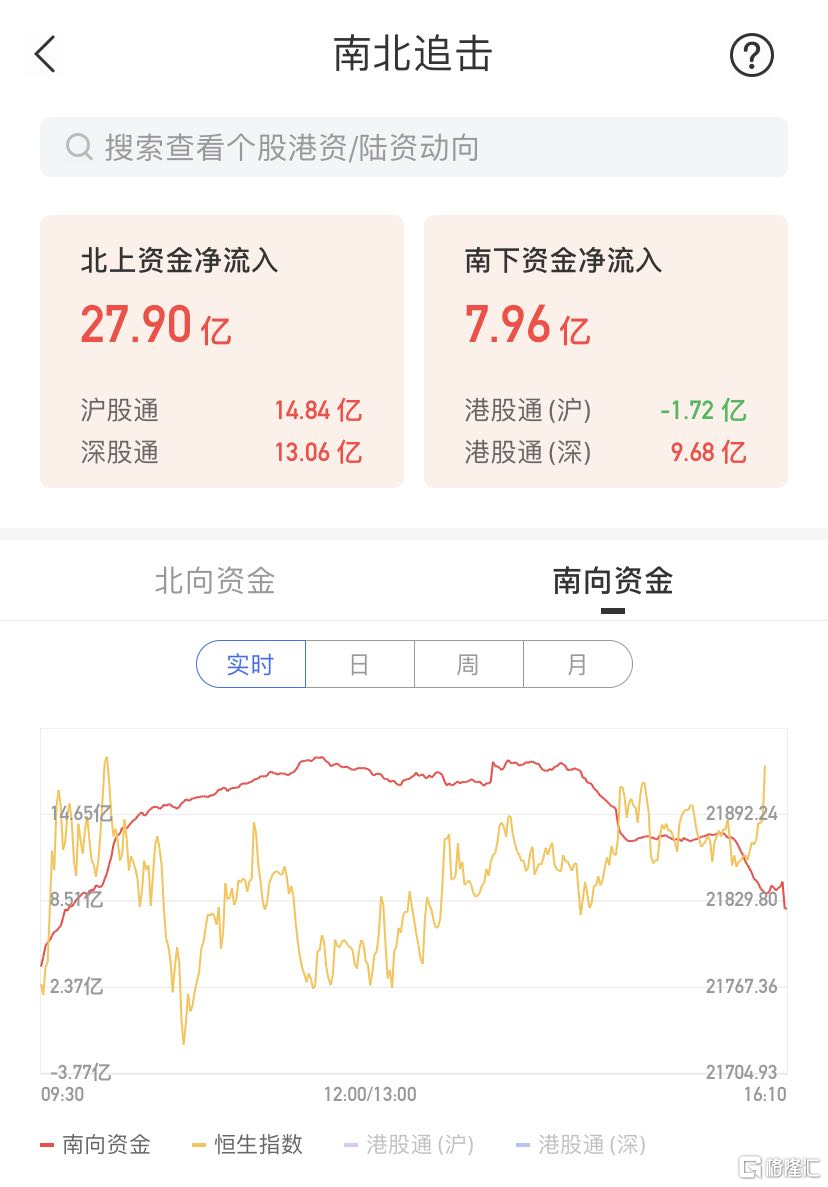
Task: Tap the 搜索查看个股港资/陆资动向 search box
Action: [414, 148]
